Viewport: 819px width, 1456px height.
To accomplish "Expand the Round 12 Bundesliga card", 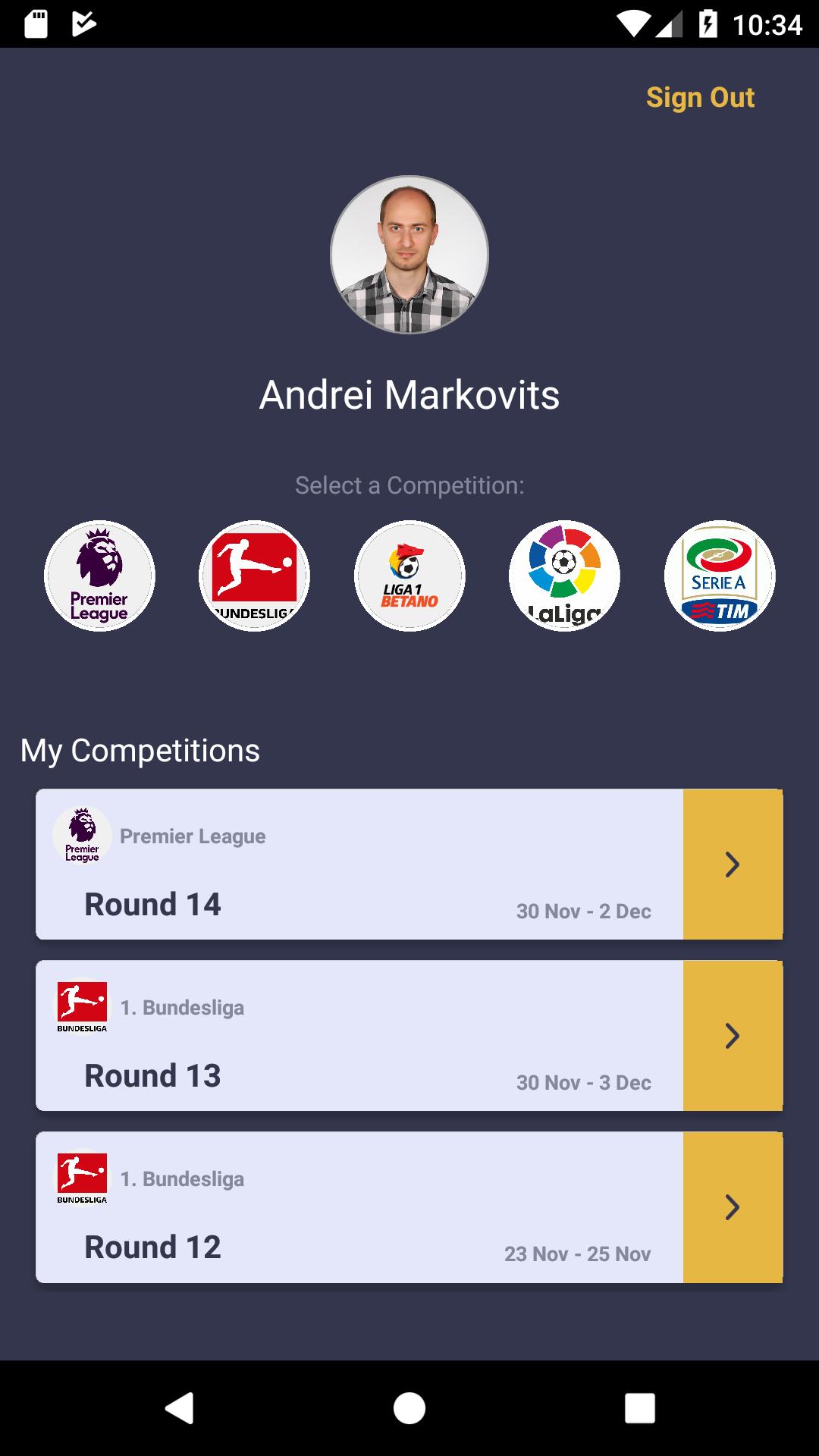I will point(733,1206).
